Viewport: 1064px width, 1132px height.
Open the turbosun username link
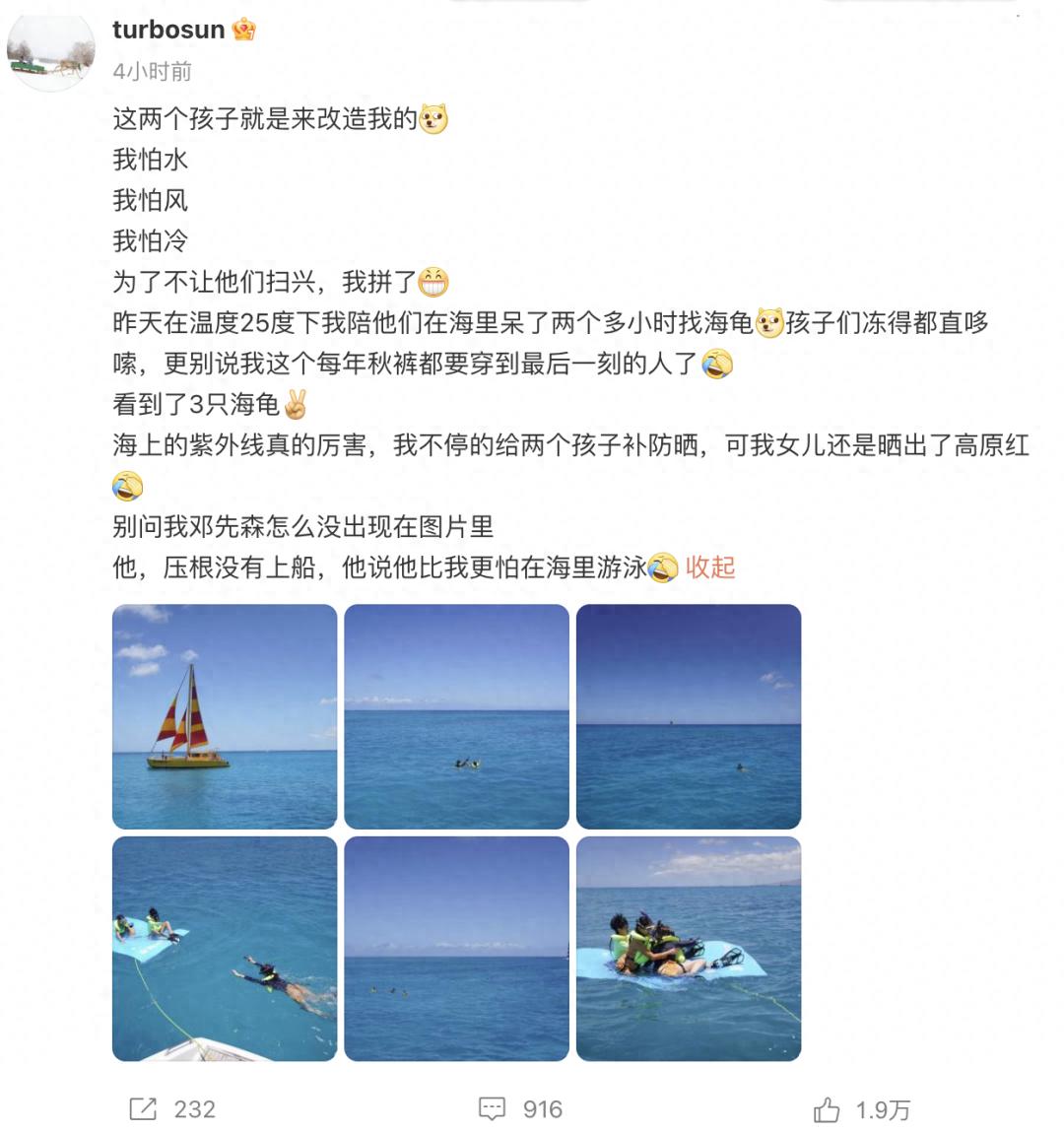click(x=168, y=30)
